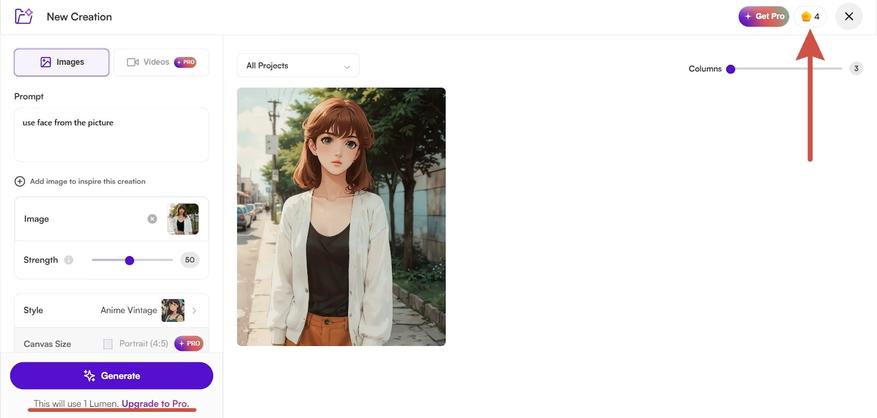Switch to the Images tab
877x418 pixels.
(x=61, y=62)
